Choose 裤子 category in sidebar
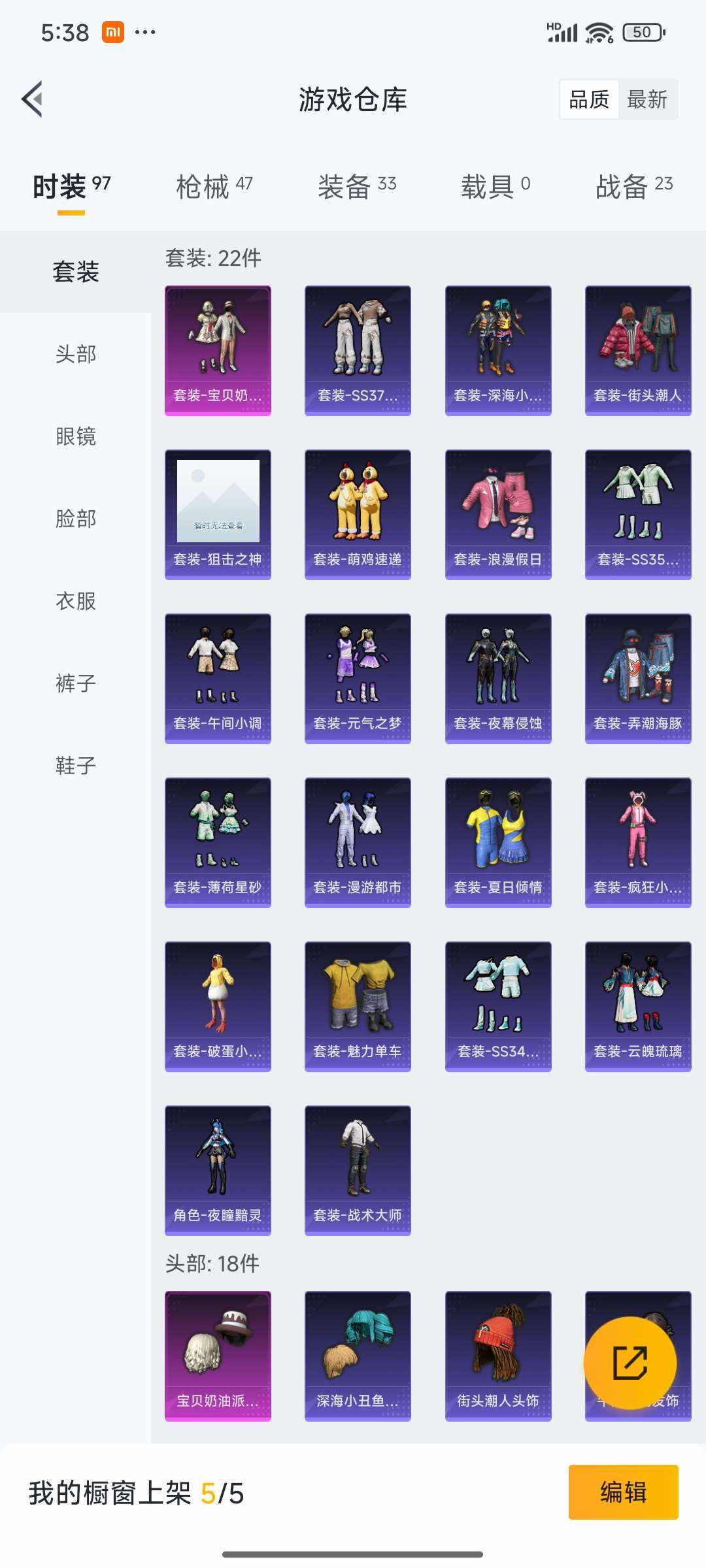Image resolution: width=706 pixels, height=1568 pixels. [75, 684]
